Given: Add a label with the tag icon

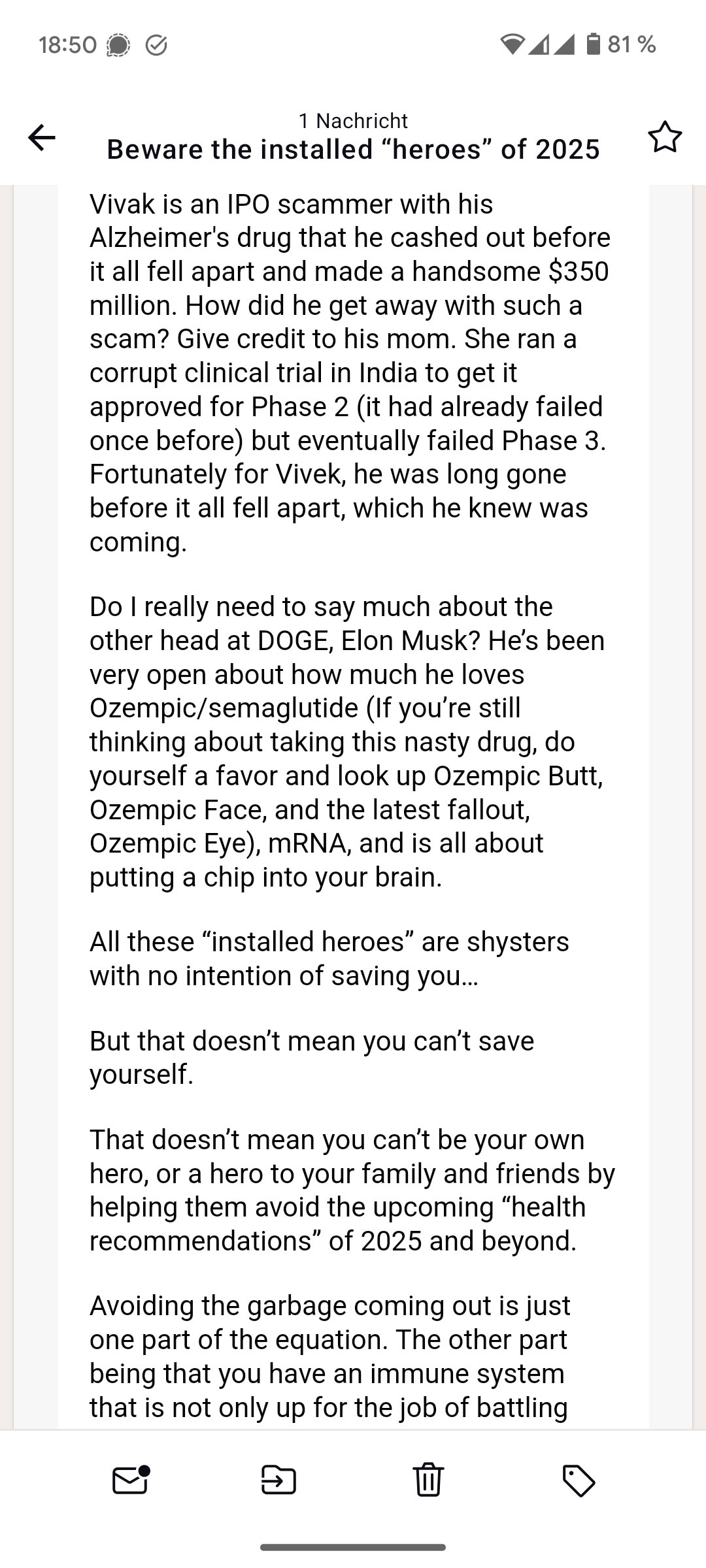Looking at the screenshot, I should point(579,1480).
